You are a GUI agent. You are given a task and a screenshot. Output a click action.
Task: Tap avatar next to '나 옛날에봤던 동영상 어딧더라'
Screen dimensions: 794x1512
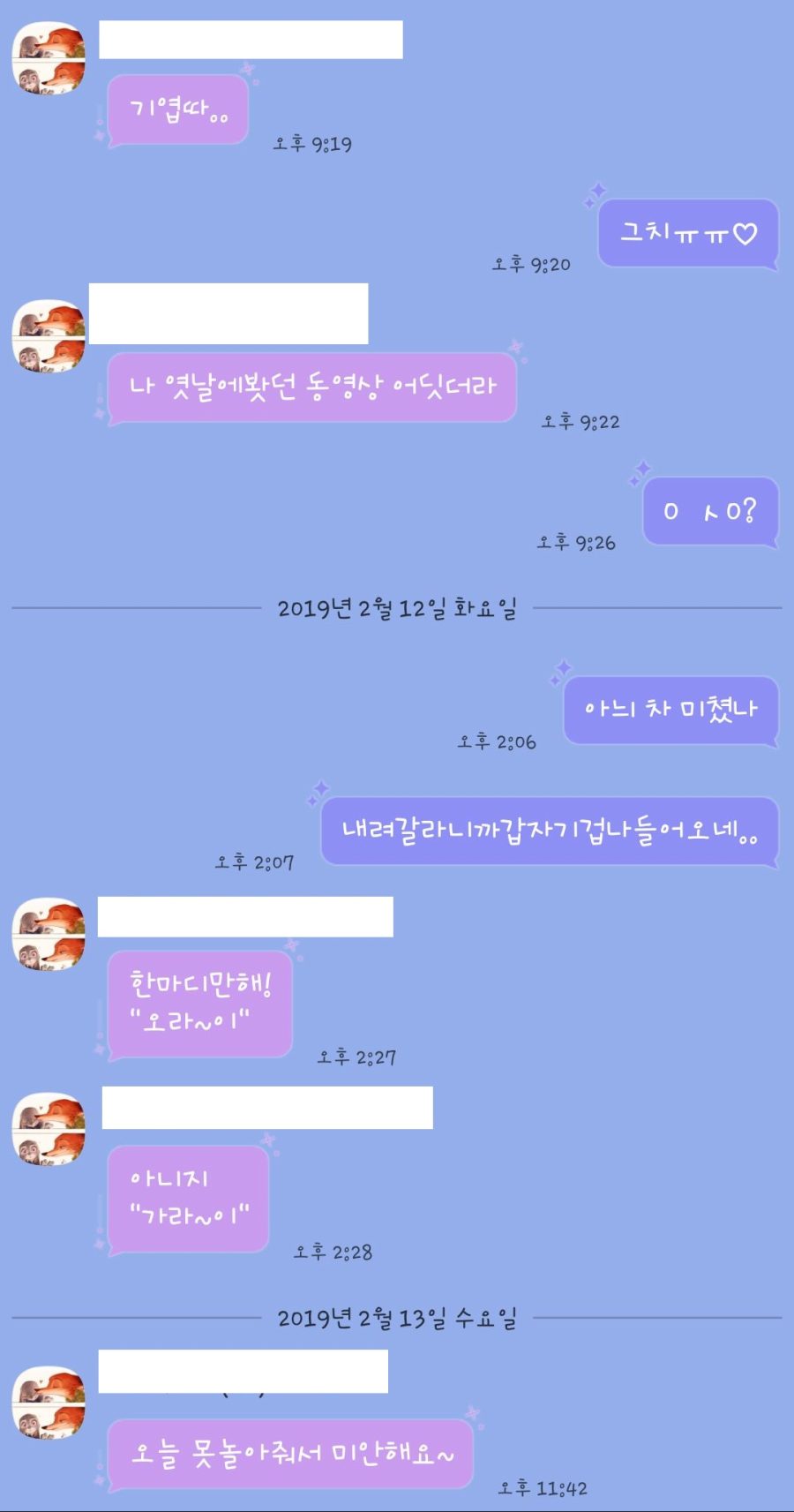point(49,335)
